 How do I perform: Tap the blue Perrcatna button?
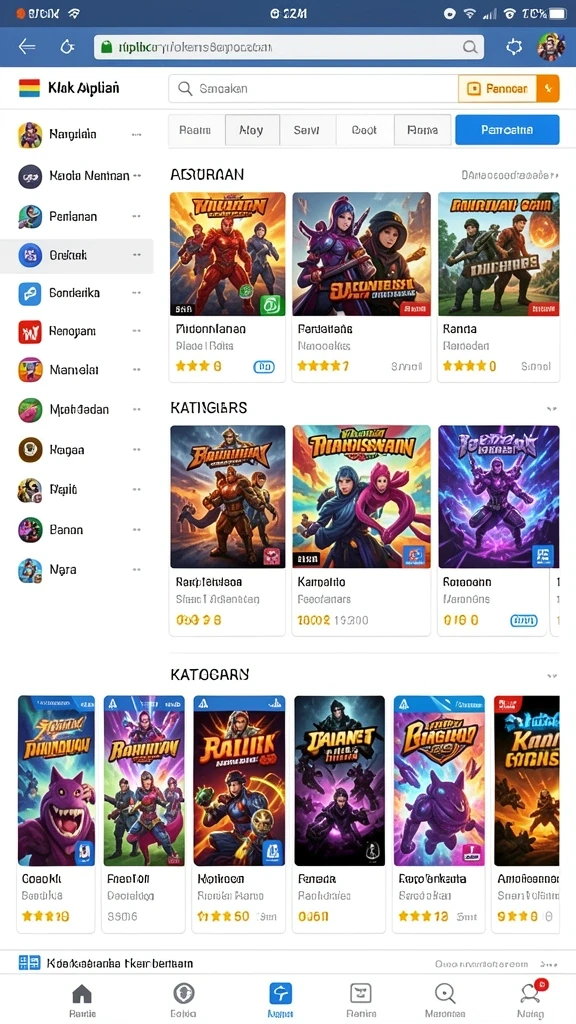[507, 130]
